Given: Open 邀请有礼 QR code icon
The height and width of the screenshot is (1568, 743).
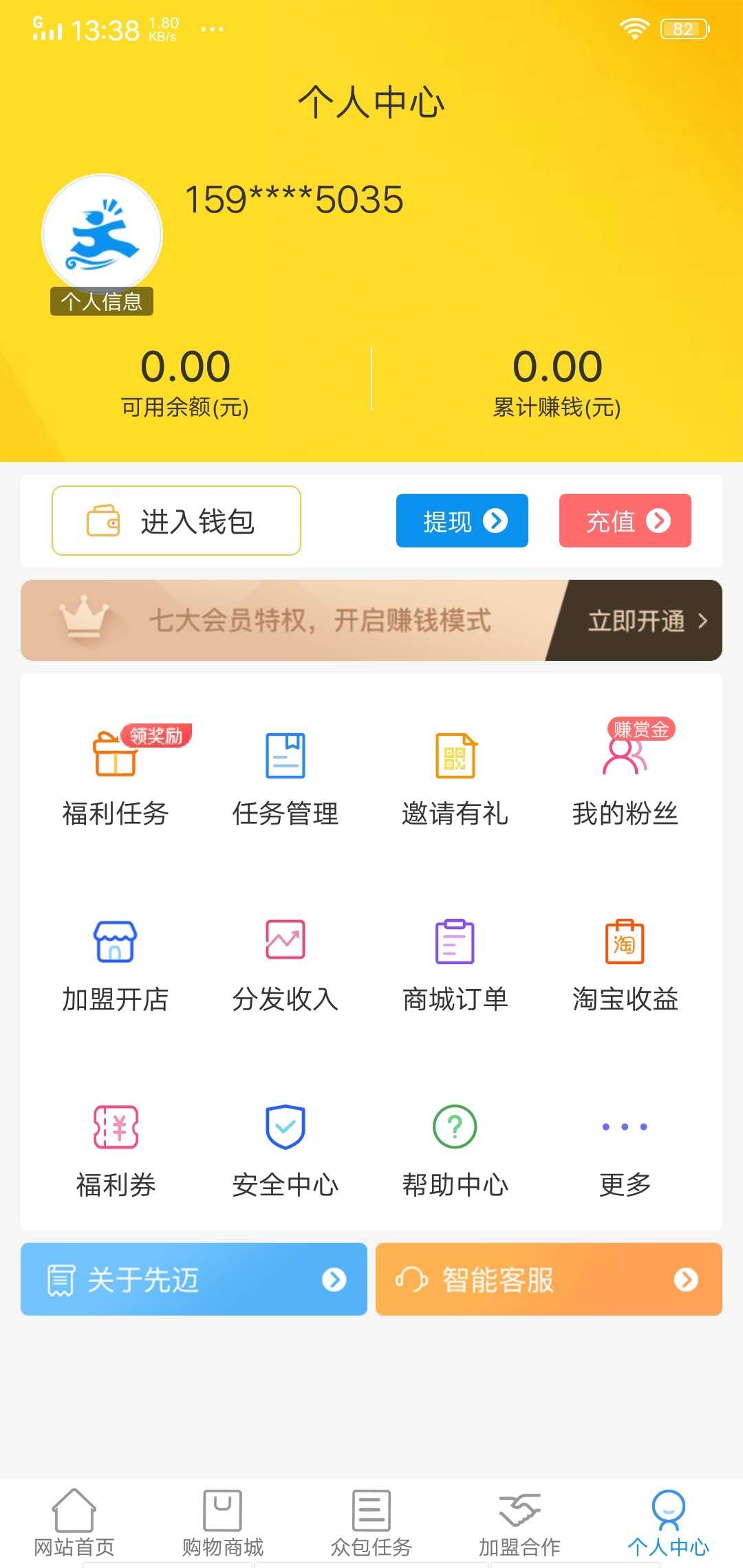Looking at the screenshot, I should click(x=454, y=755).
